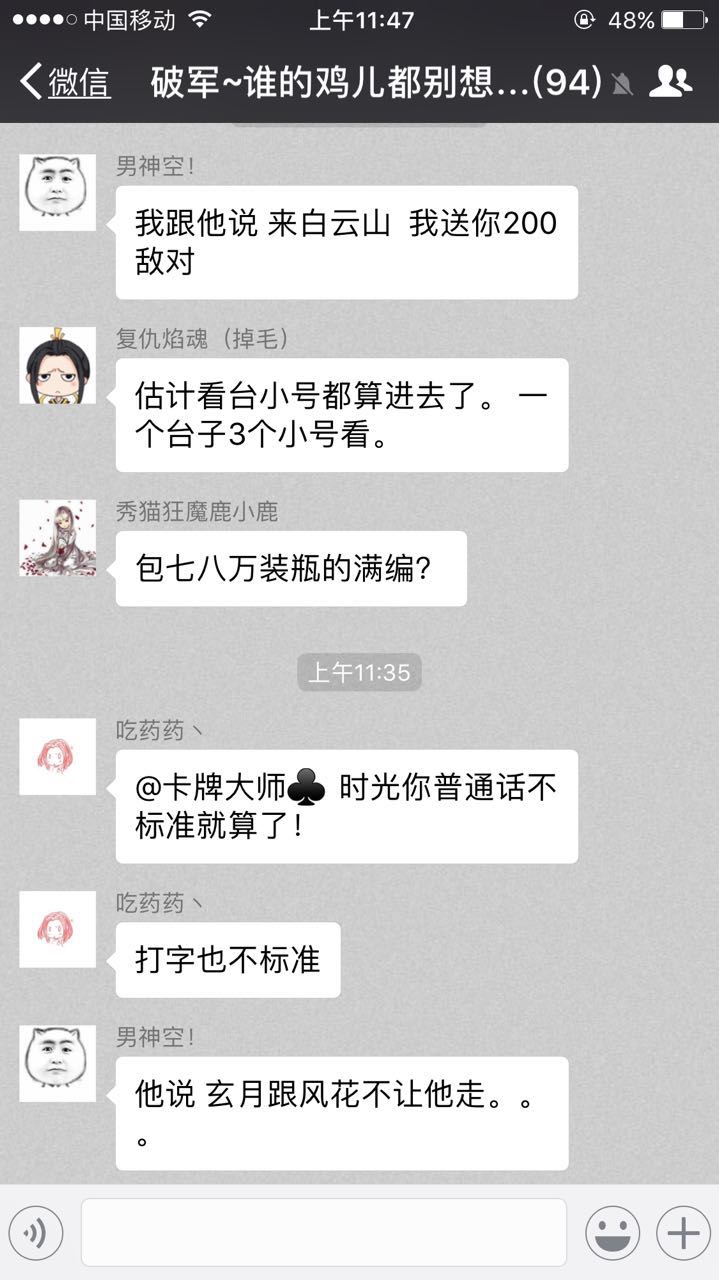Switch to voice input mode
The image size is (719, 1280).
tap(36, 1233)
